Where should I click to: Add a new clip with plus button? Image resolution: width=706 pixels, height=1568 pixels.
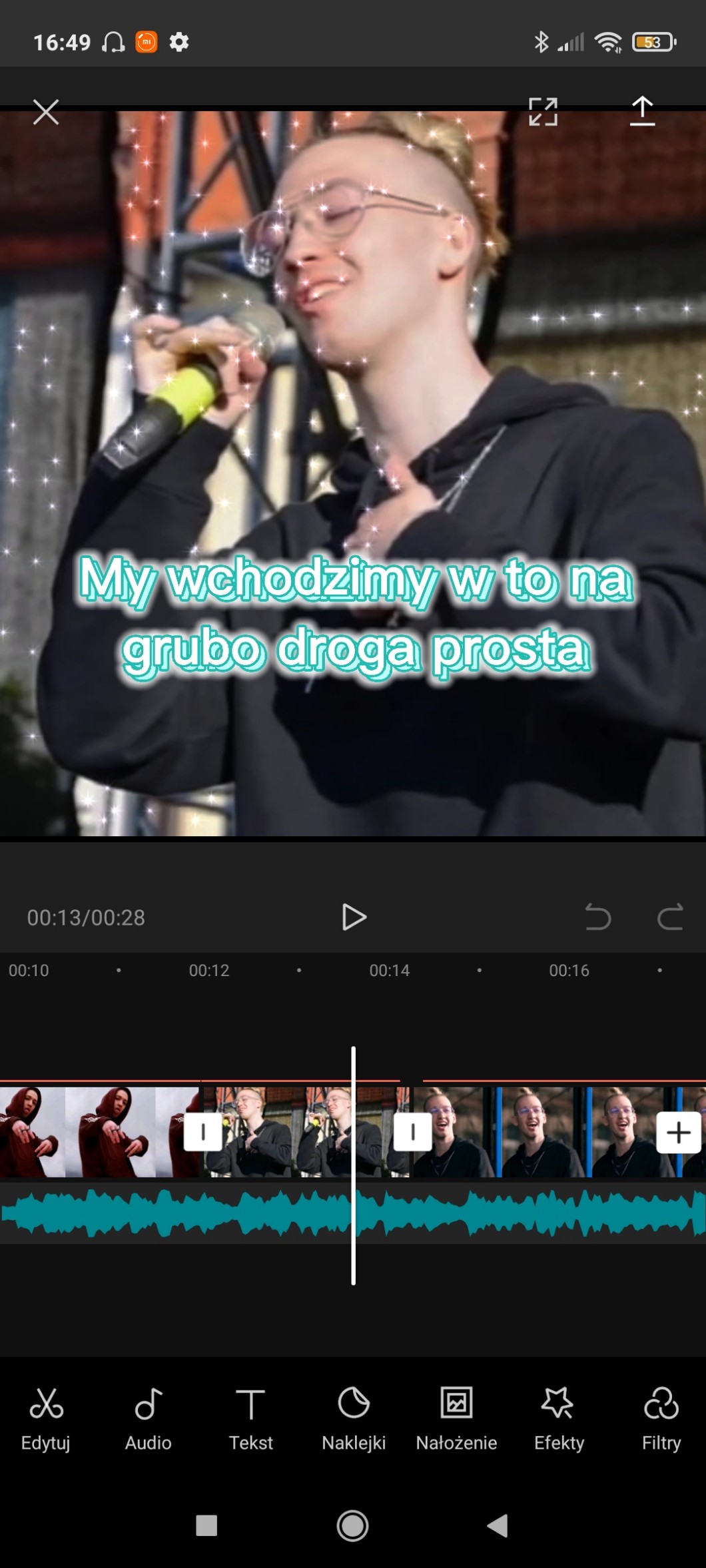(x=679, y=1132)
